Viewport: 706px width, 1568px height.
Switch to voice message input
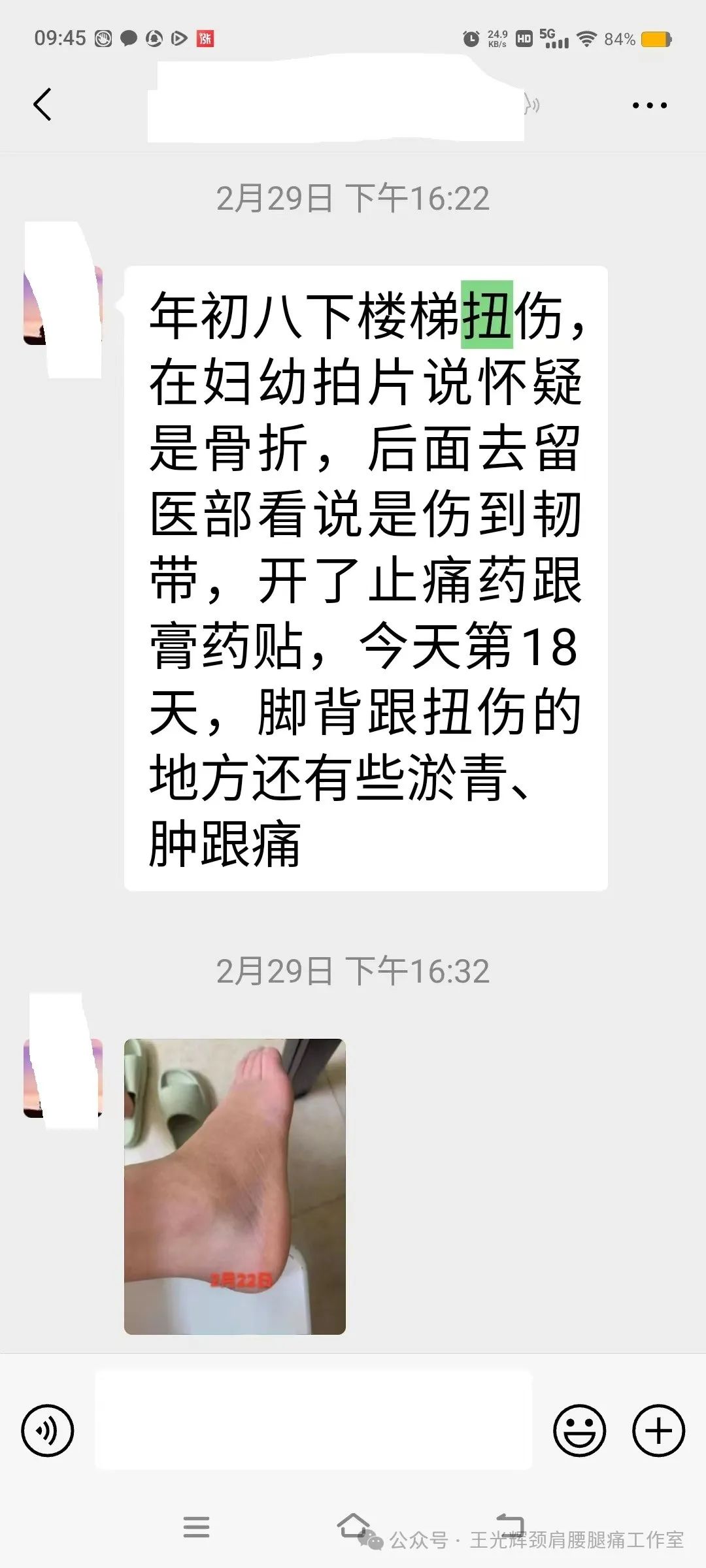point(47,1430)
